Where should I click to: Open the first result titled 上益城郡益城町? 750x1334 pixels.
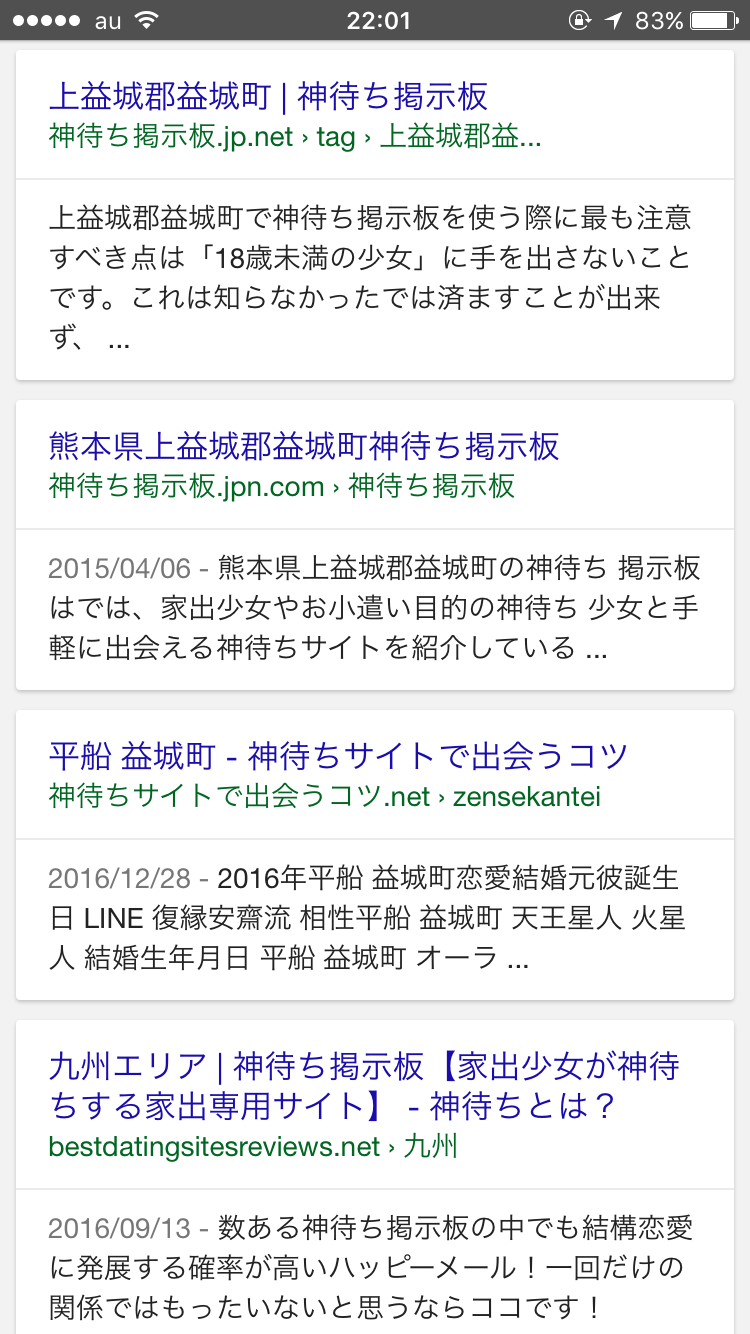[x=268, y=97]
